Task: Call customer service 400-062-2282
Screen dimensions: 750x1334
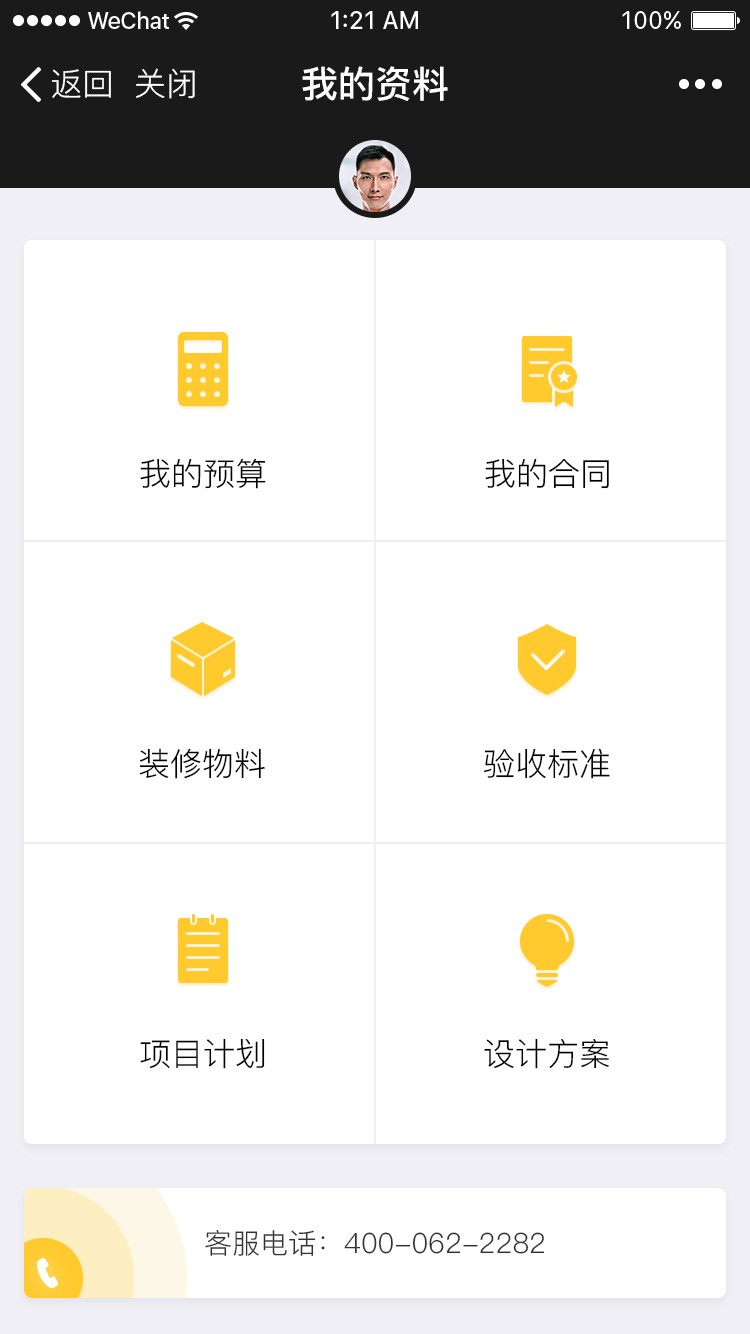Action: [x=375, y=1243]
